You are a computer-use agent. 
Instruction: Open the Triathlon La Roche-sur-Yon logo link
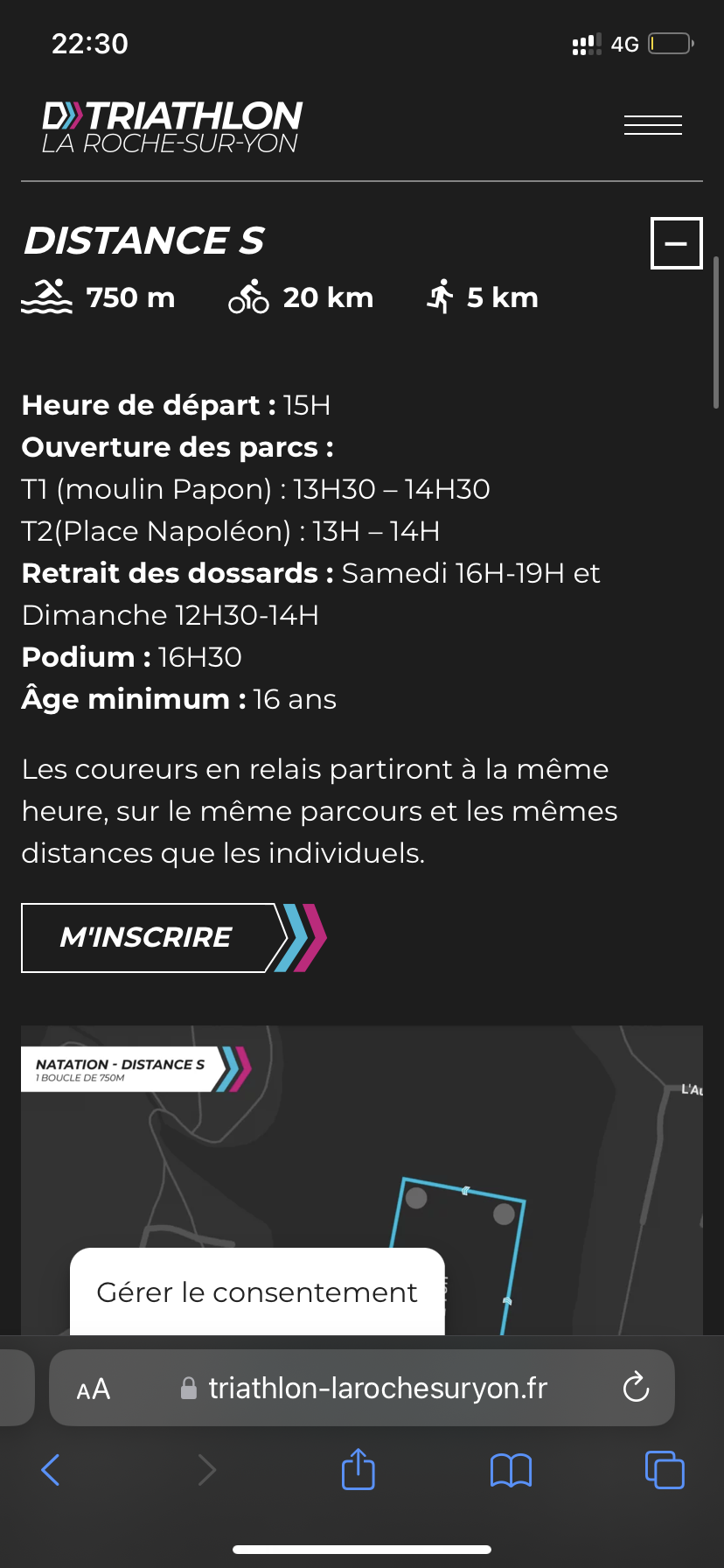(172, 127)
